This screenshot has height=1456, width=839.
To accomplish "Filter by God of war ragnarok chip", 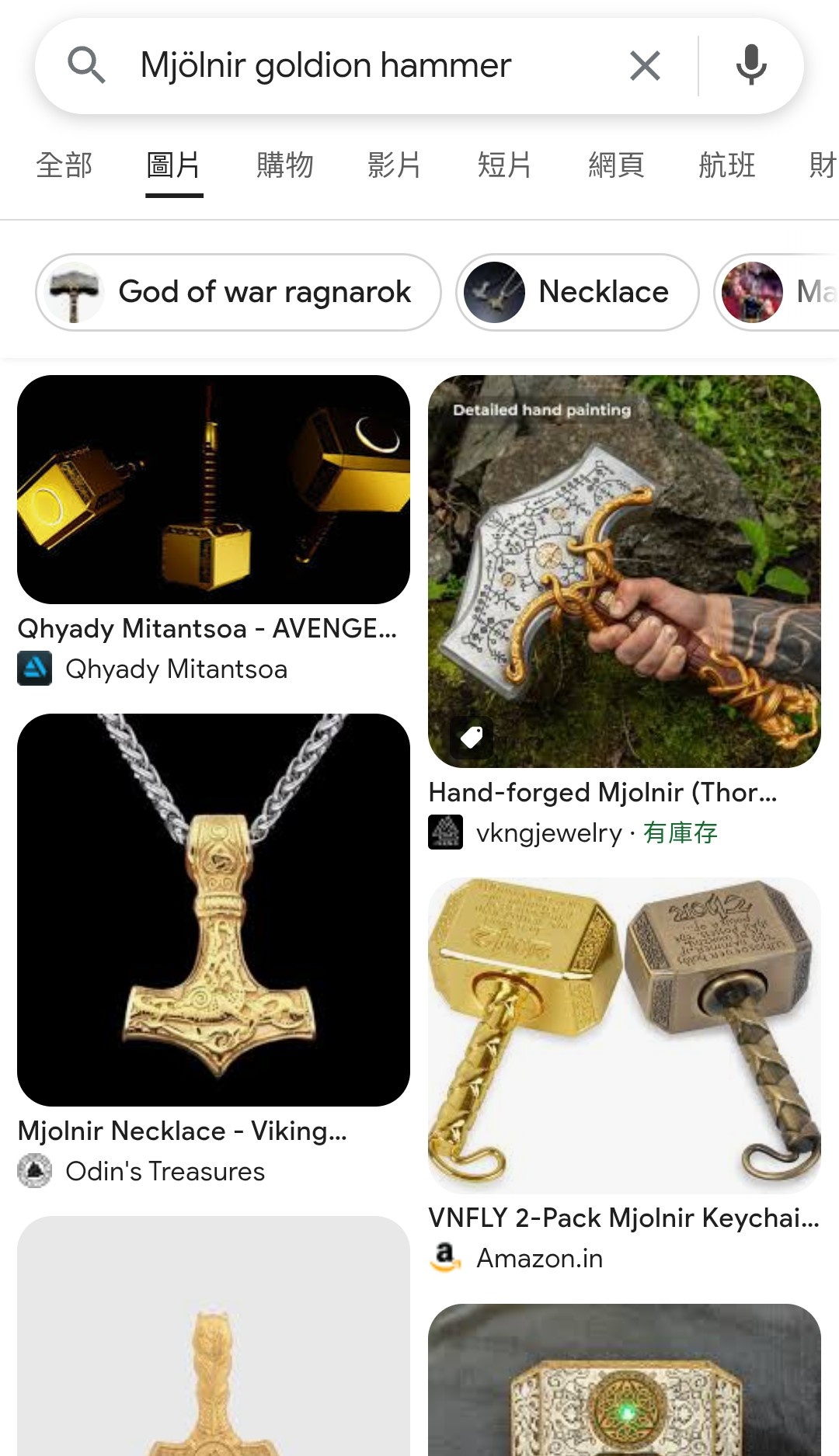I will [x=238, y=292].
